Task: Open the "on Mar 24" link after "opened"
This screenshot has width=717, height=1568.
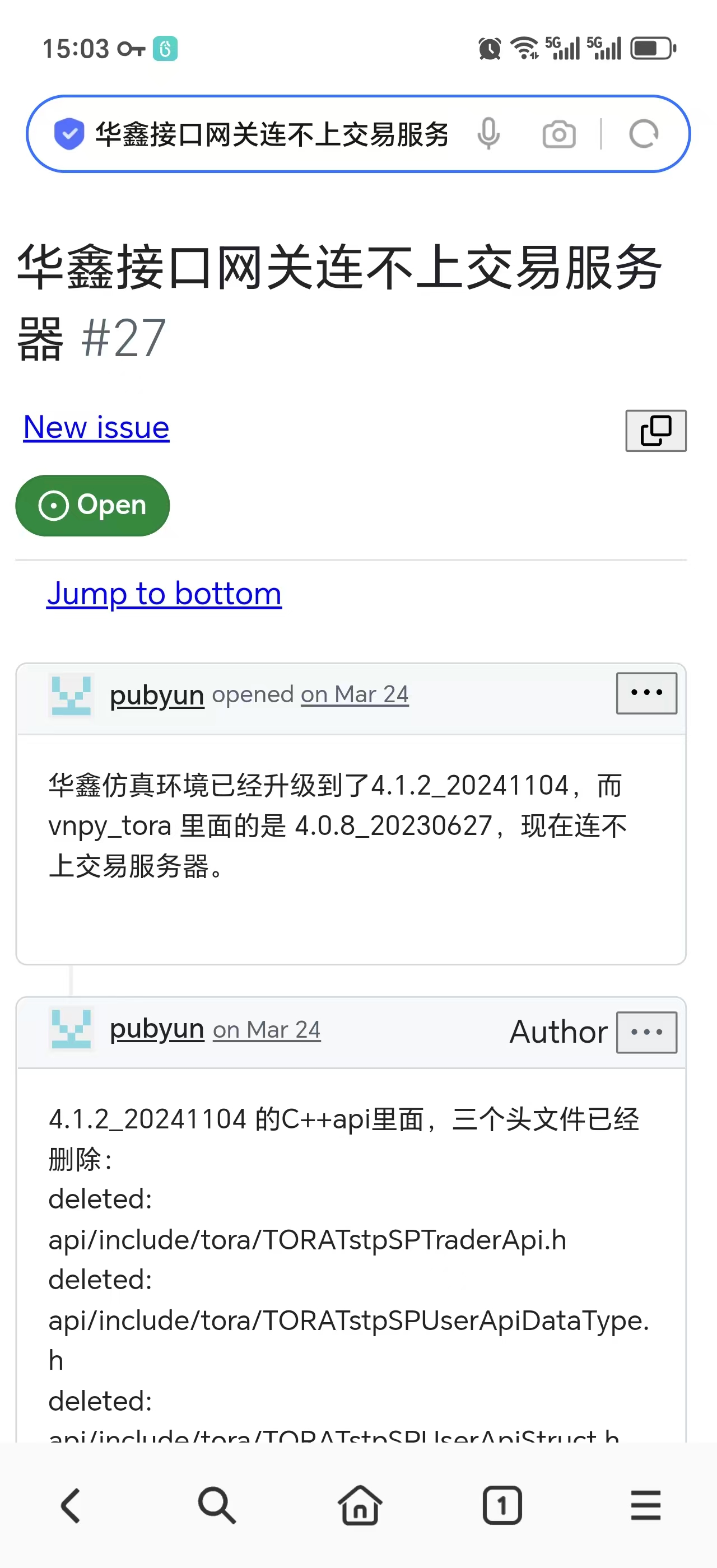Action: (354, 694)
